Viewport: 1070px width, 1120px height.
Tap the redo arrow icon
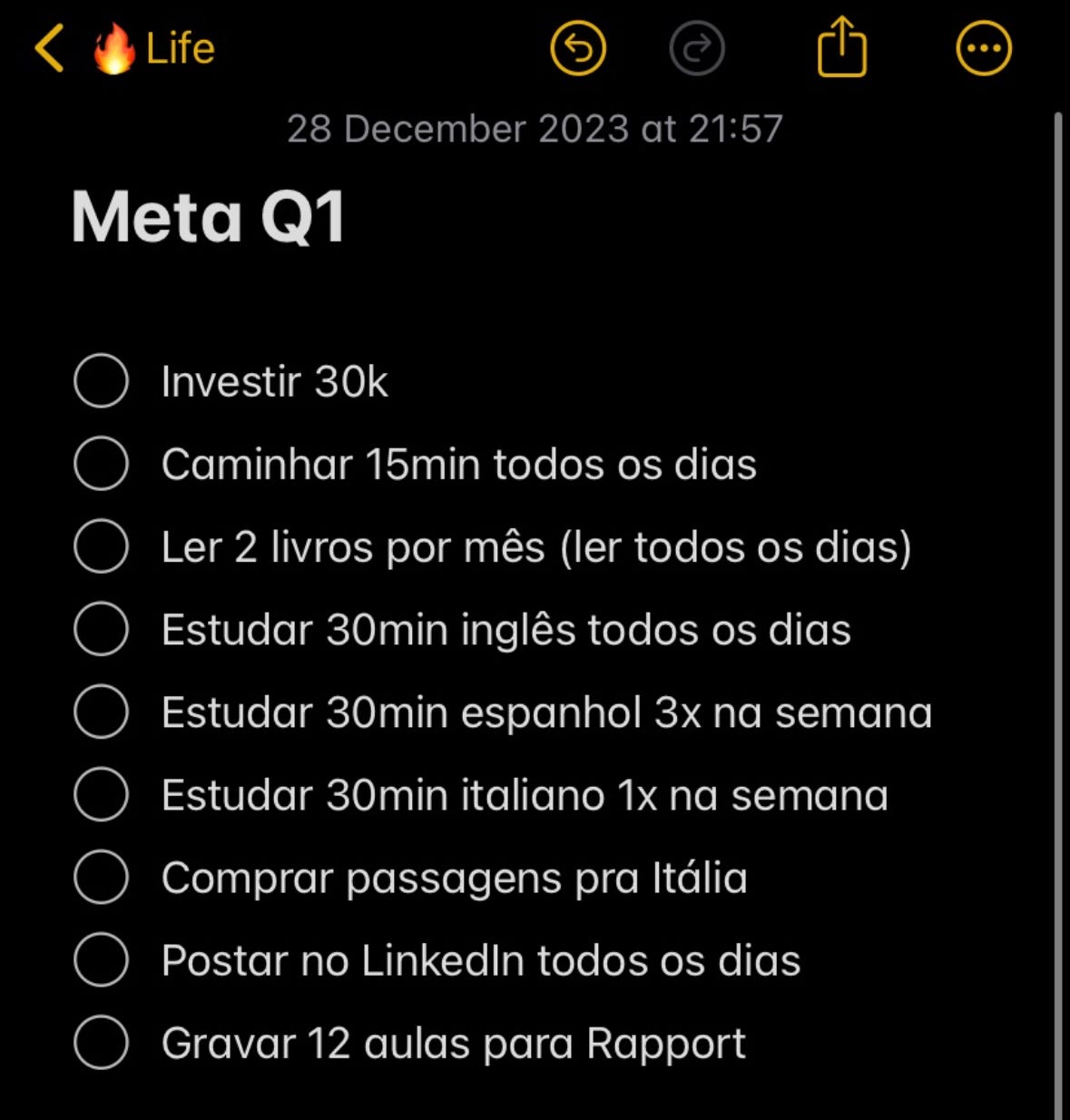[x=696, y=48]
